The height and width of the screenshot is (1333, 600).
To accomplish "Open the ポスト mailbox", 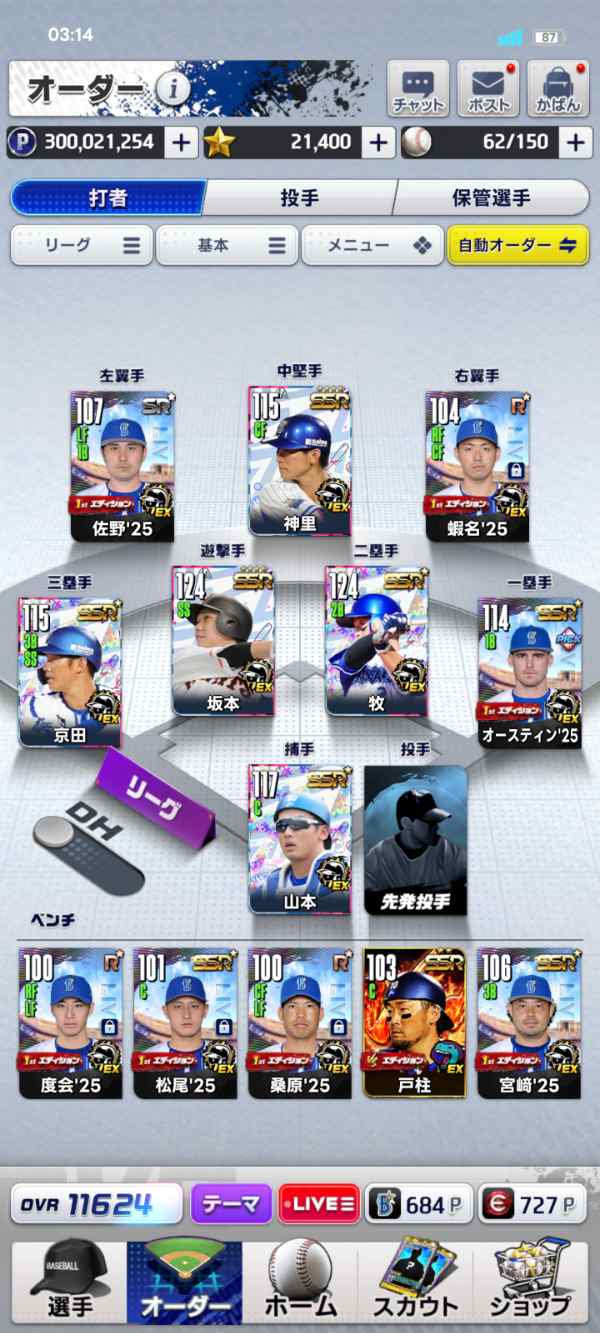I will (x=488, y=90).
